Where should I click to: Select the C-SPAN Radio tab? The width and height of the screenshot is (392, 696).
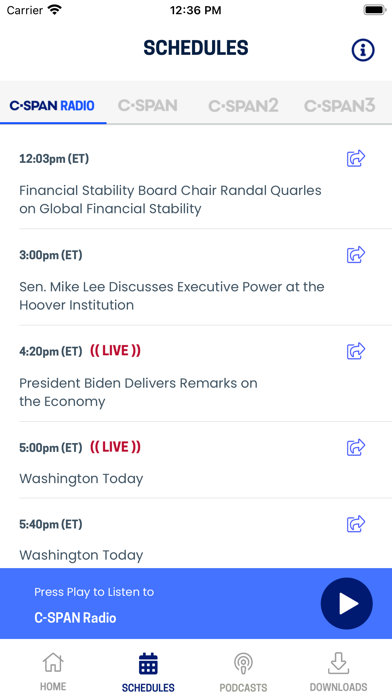(52, 106)
